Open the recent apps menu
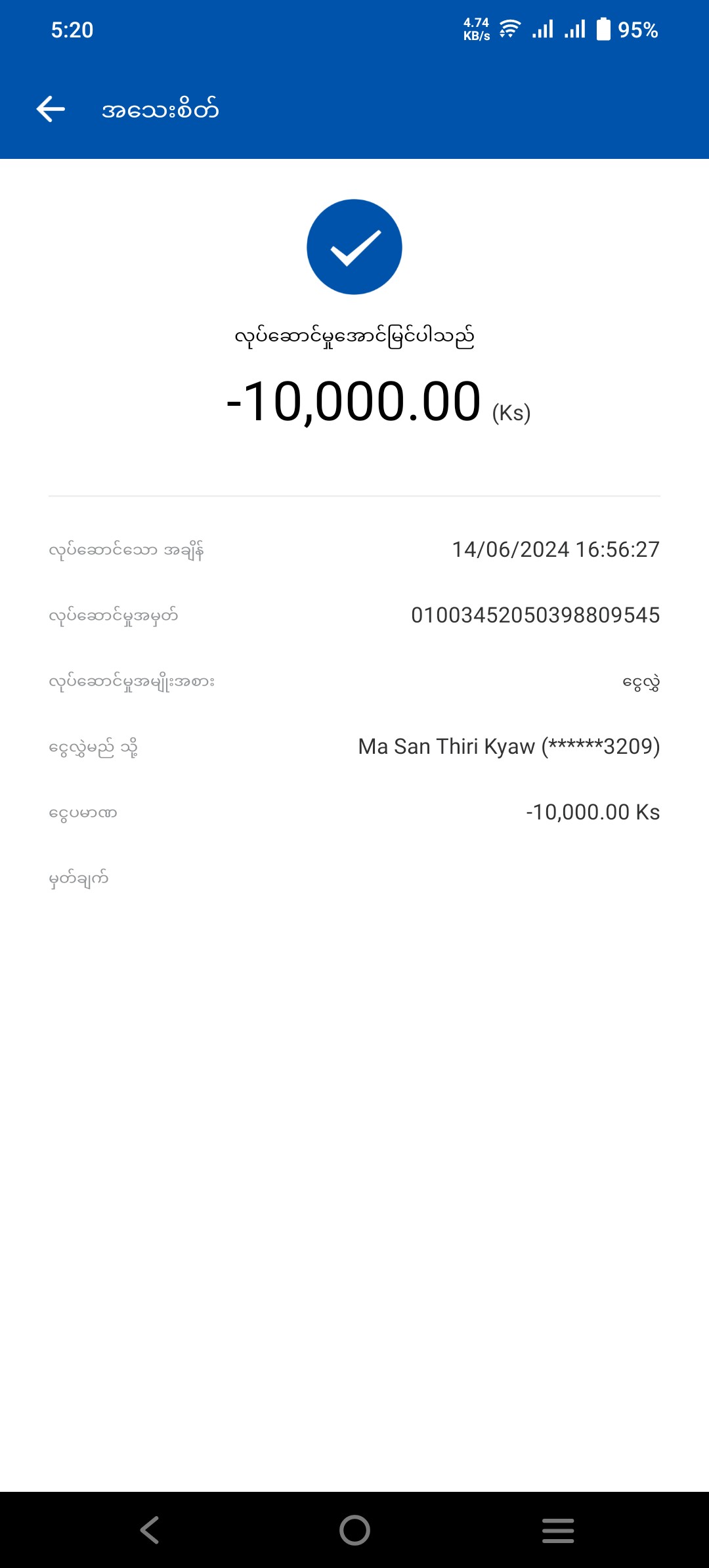709x1568 pixels. 558,1530
